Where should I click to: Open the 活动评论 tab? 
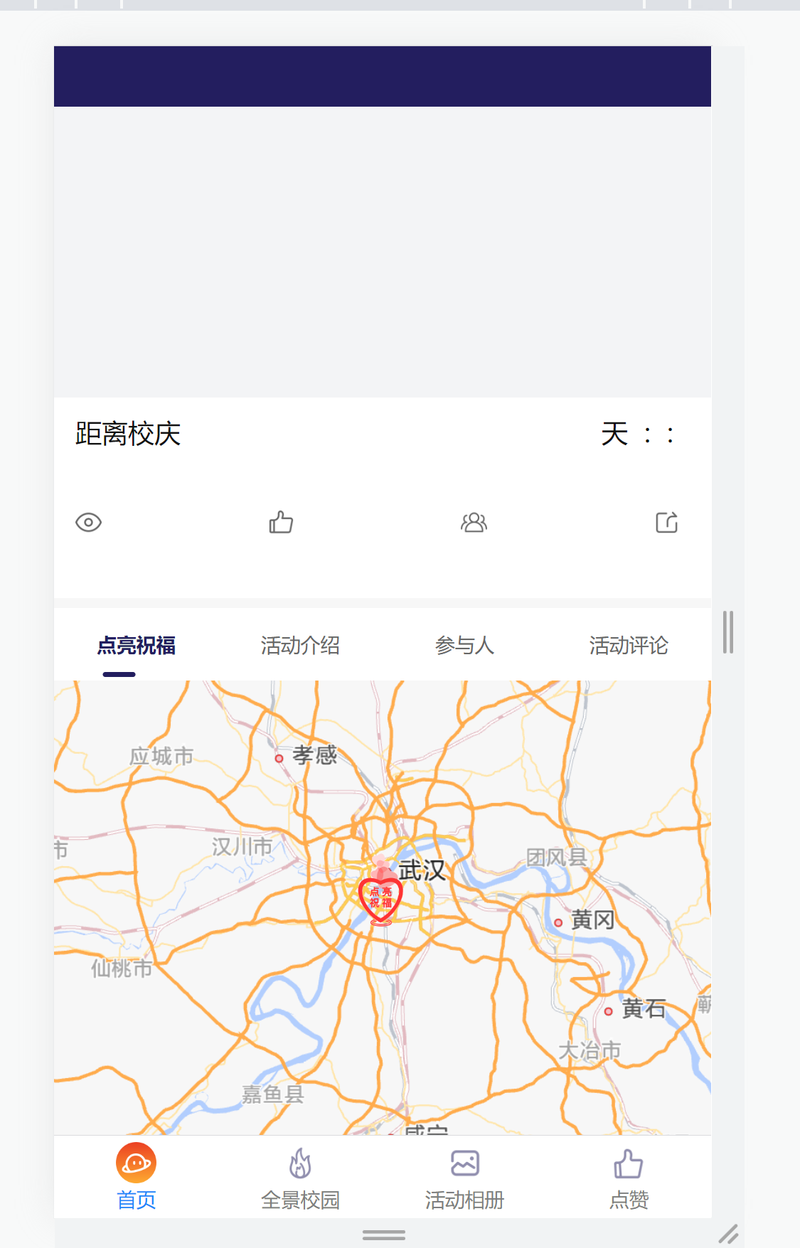628,646
